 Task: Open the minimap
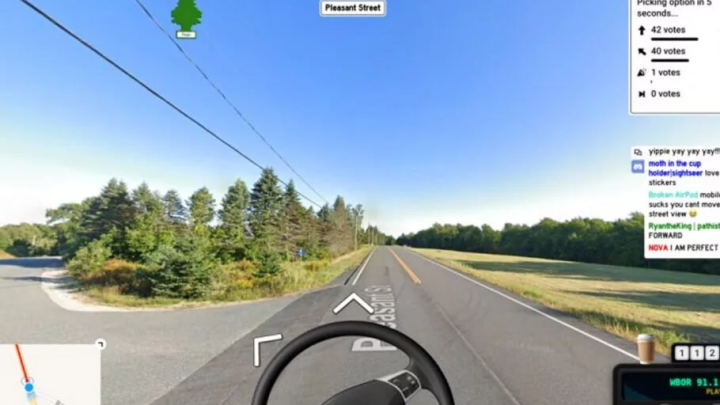[x=49, y=376]
